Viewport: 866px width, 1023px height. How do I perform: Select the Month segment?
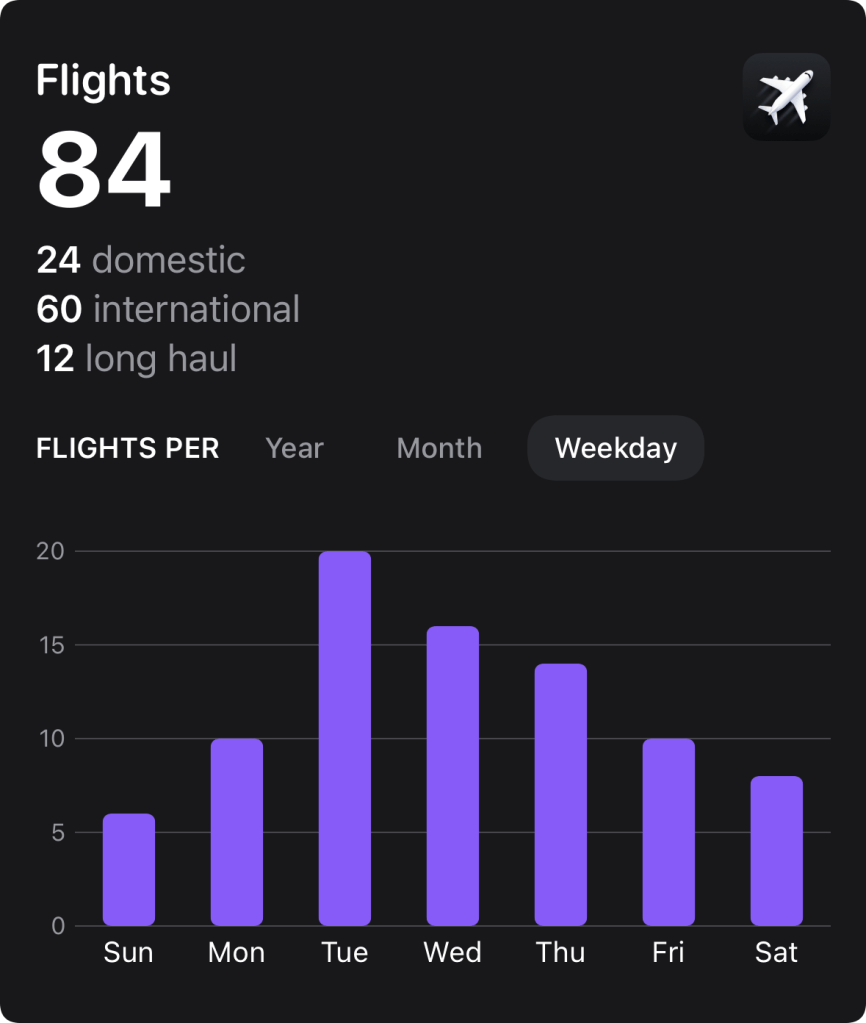(439, 448)
